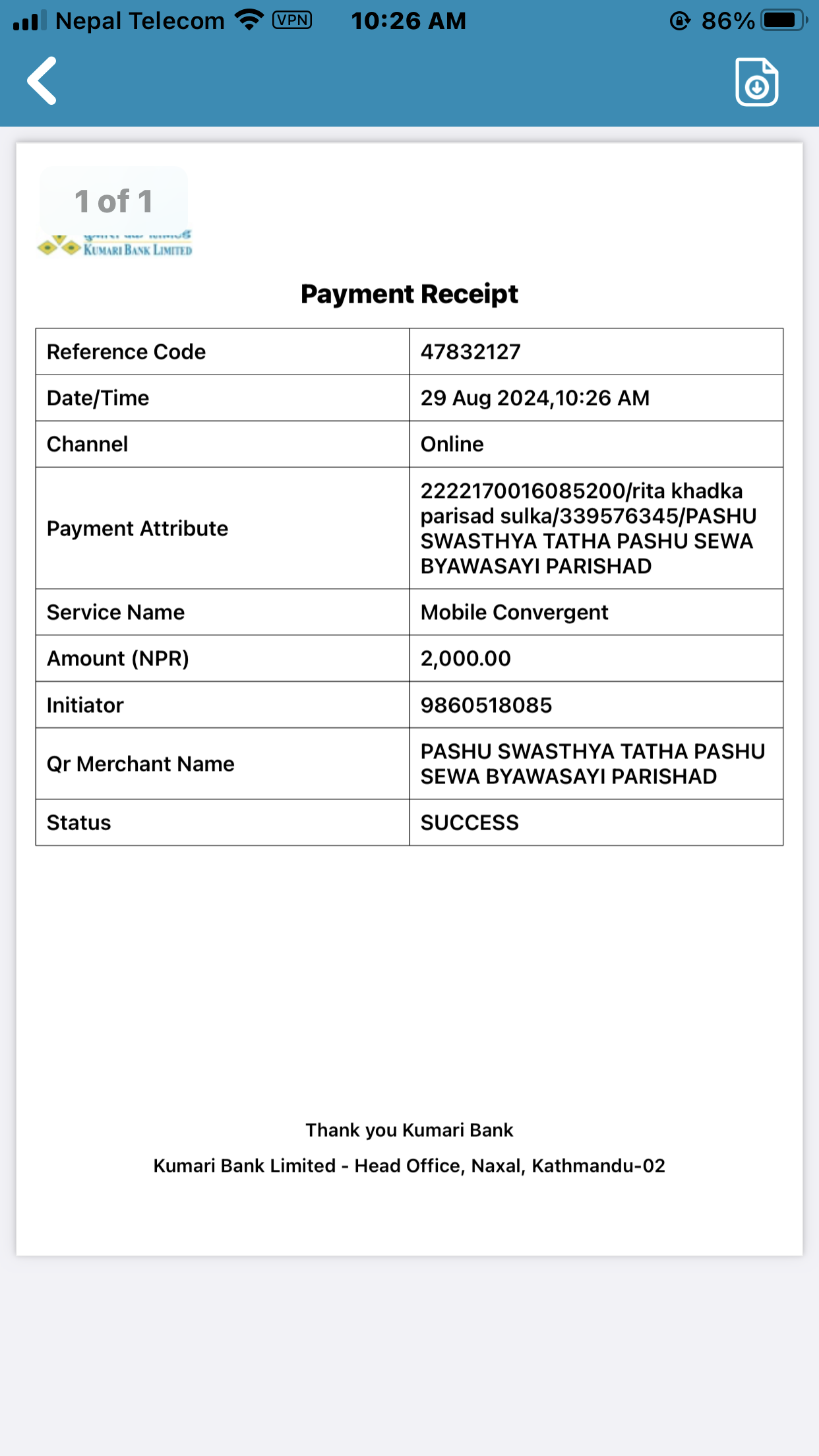Go back using the back arrow
Image resolution: width=819 pixels, height=1456 pixels.
click(x=42, y=81)
